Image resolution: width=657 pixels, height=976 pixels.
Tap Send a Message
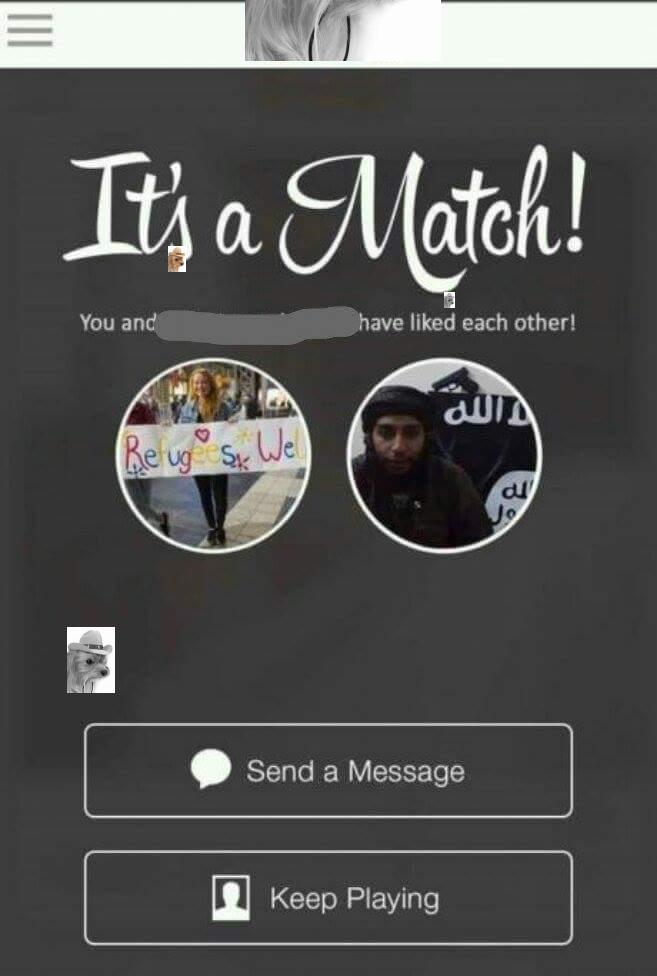click(x=328, y=771)
